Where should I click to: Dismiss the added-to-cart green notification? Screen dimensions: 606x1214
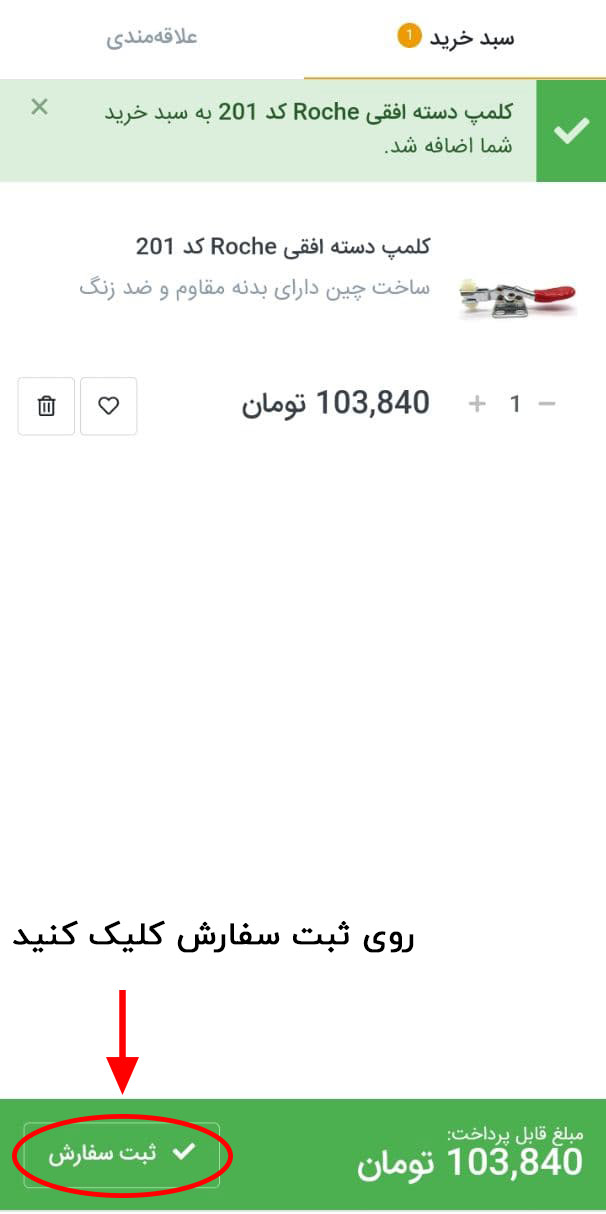pos(39,107)
